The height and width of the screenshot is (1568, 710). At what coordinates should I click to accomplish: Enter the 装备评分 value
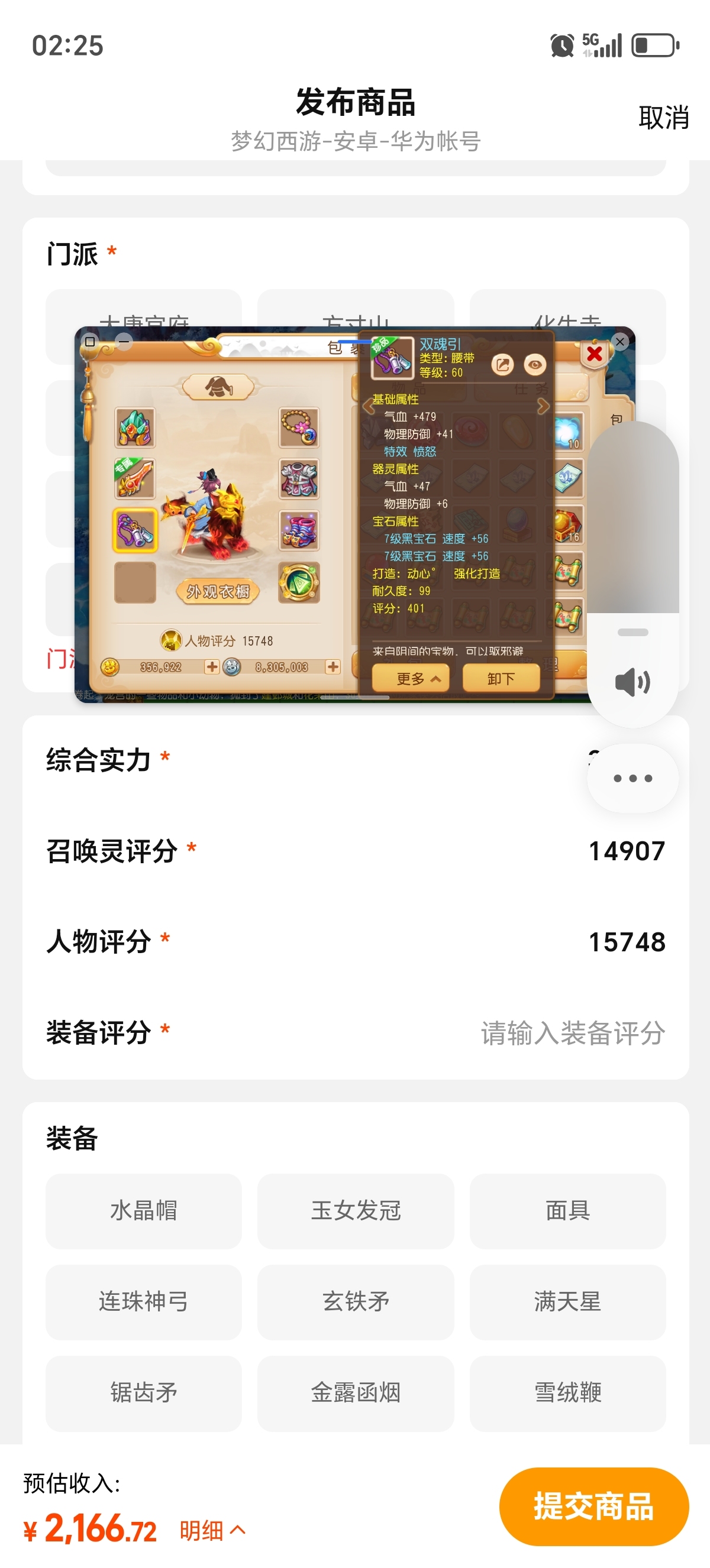356,1032
